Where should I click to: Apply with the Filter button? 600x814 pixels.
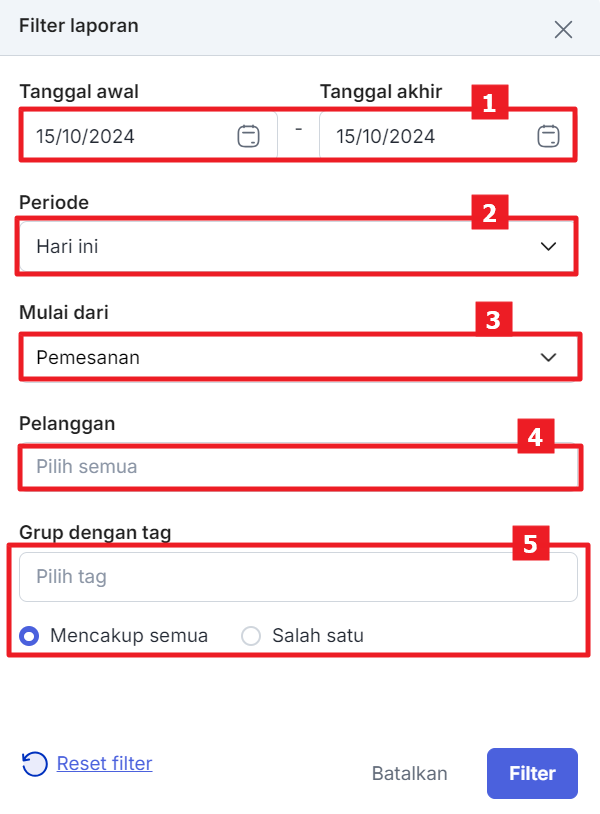(x=532, y=774)
